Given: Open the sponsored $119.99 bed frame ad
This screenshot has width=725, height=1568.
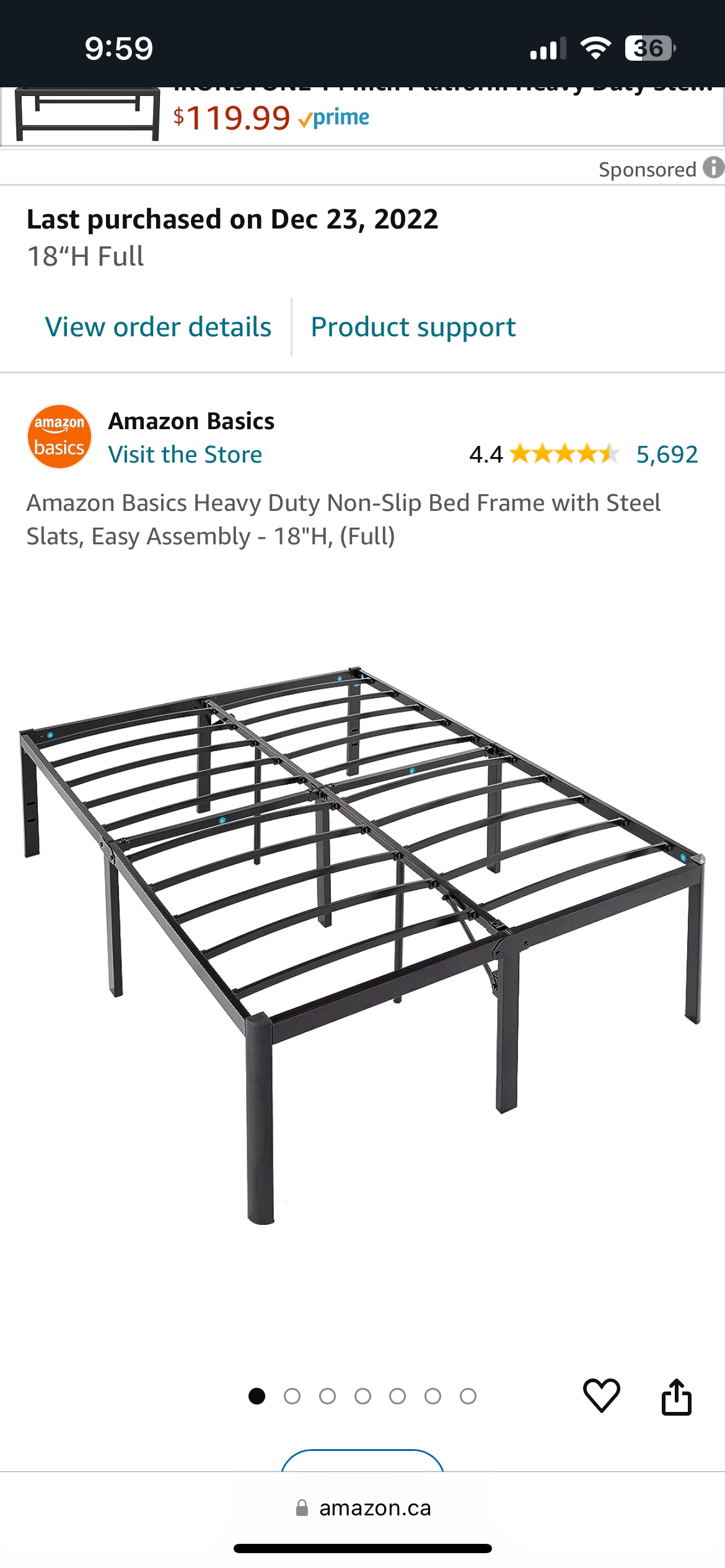Looking at the screenshot, I should pyautogui.click(x=362, y=116).
